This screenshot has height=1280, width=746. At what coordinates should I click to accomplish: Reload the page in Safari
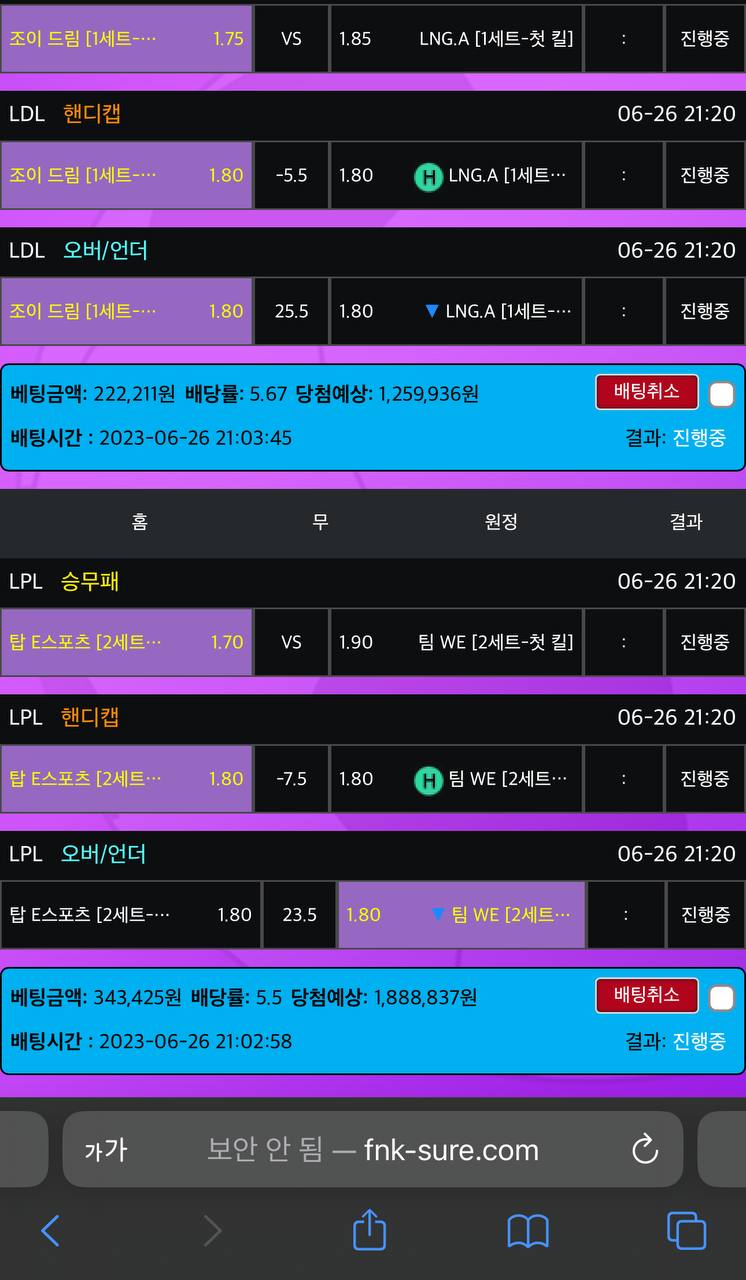(645, 1149)
